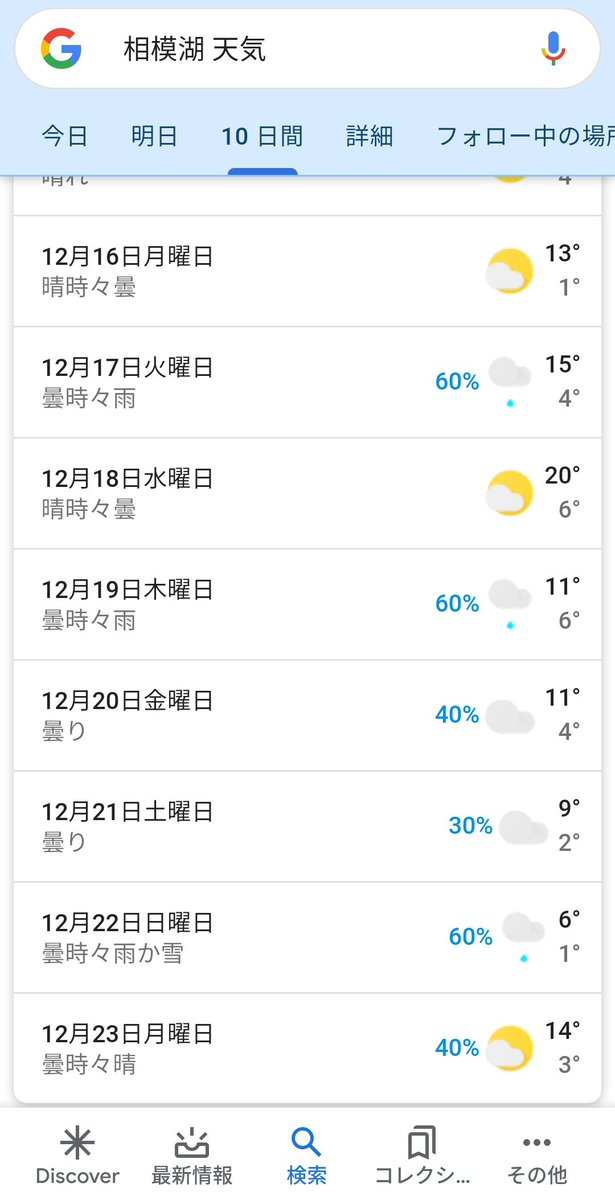Screen dimensions: 615x1200
Task: Select the 10 日間 tab
Action: [x=262, y=136]
